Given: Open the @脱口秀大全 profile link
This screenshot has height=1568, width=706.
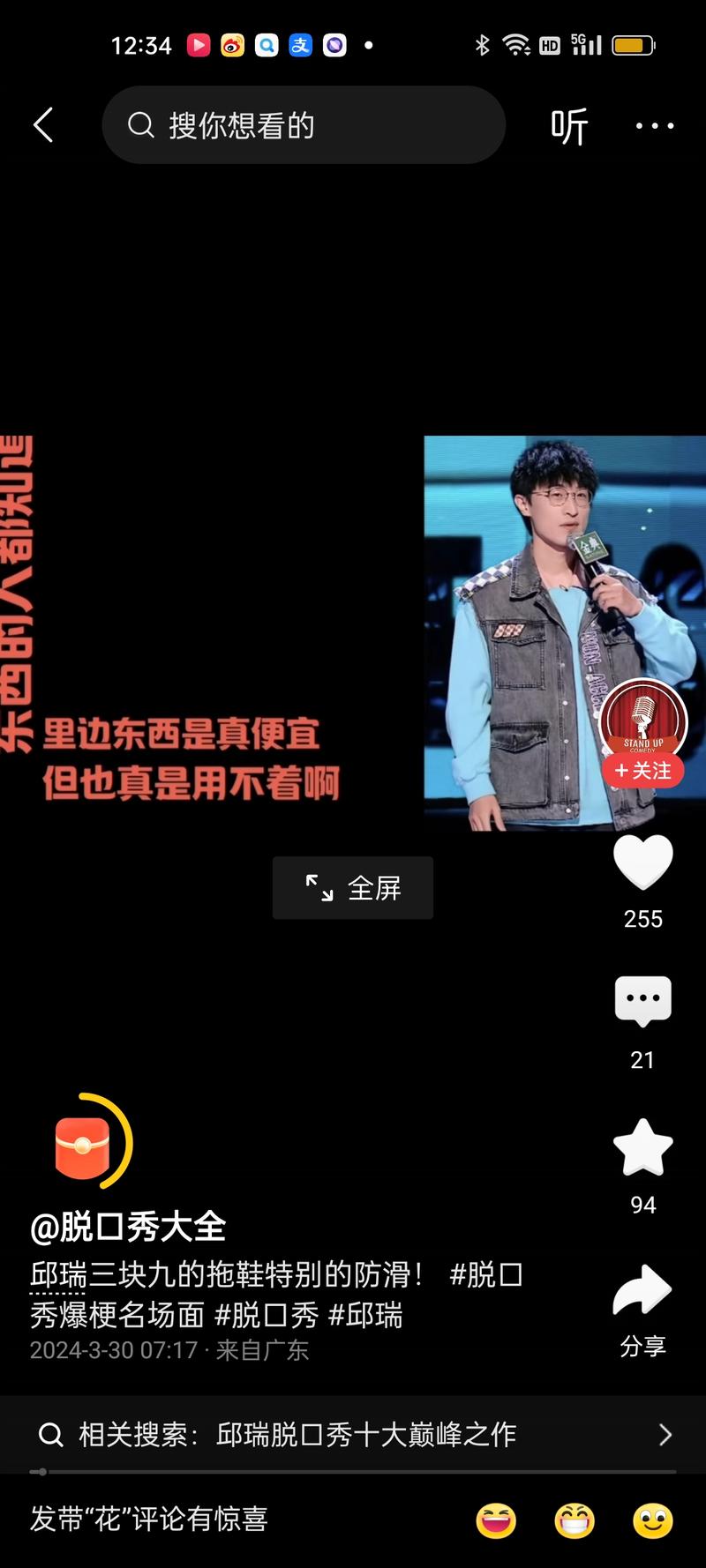Looking at the screenshot, I should click(128, 1225).
